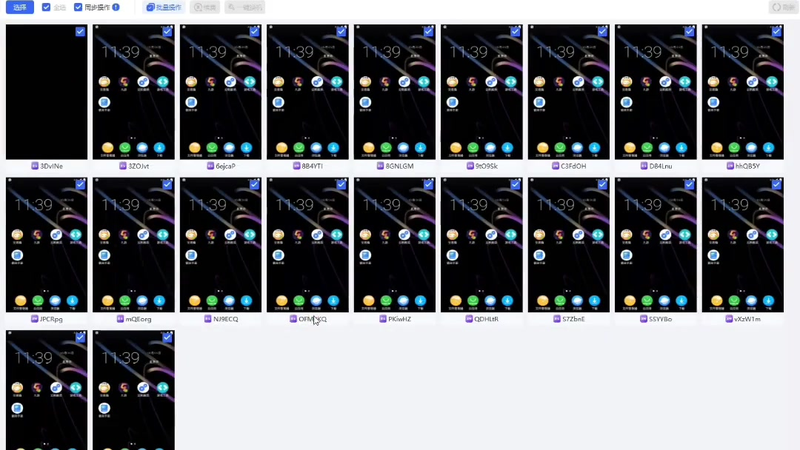
Task: Click the blue 选择 button
Action: point(20,7)
